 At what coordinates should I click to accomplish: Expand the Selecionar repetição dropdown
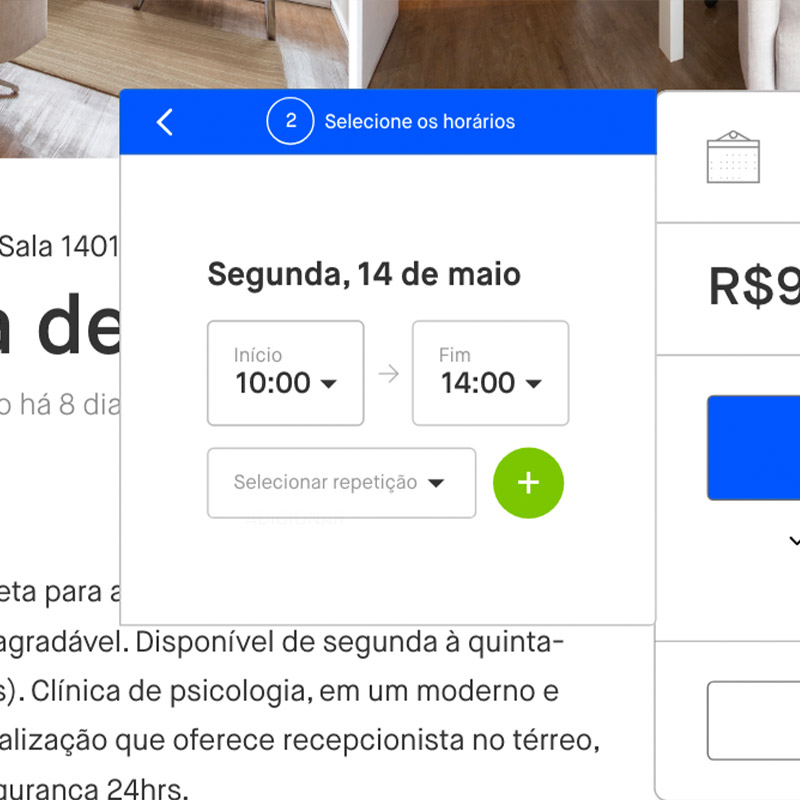[341, 483]
